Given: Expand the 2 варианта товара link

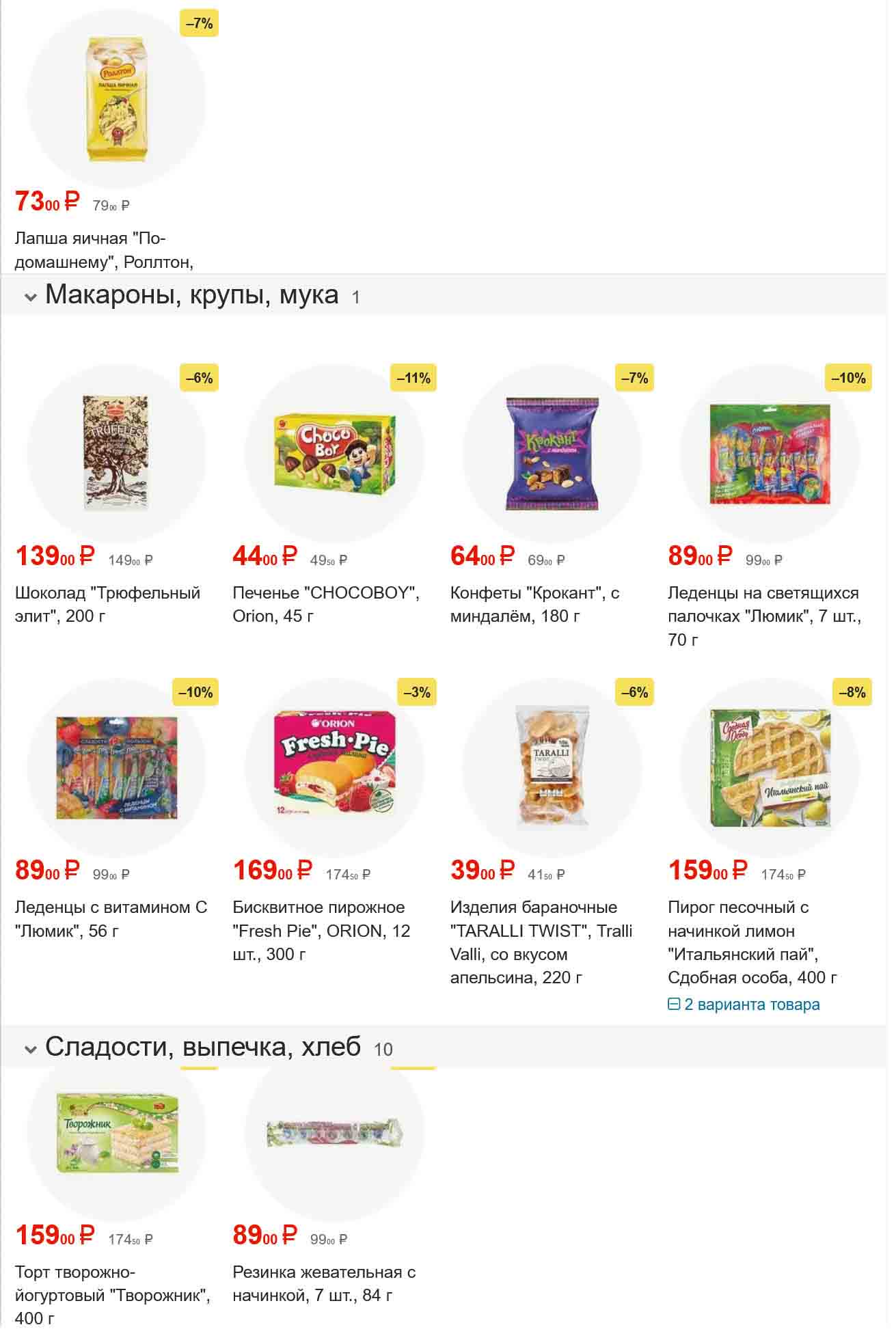Looking at the screenshot, I should (x=750, y=1004).
